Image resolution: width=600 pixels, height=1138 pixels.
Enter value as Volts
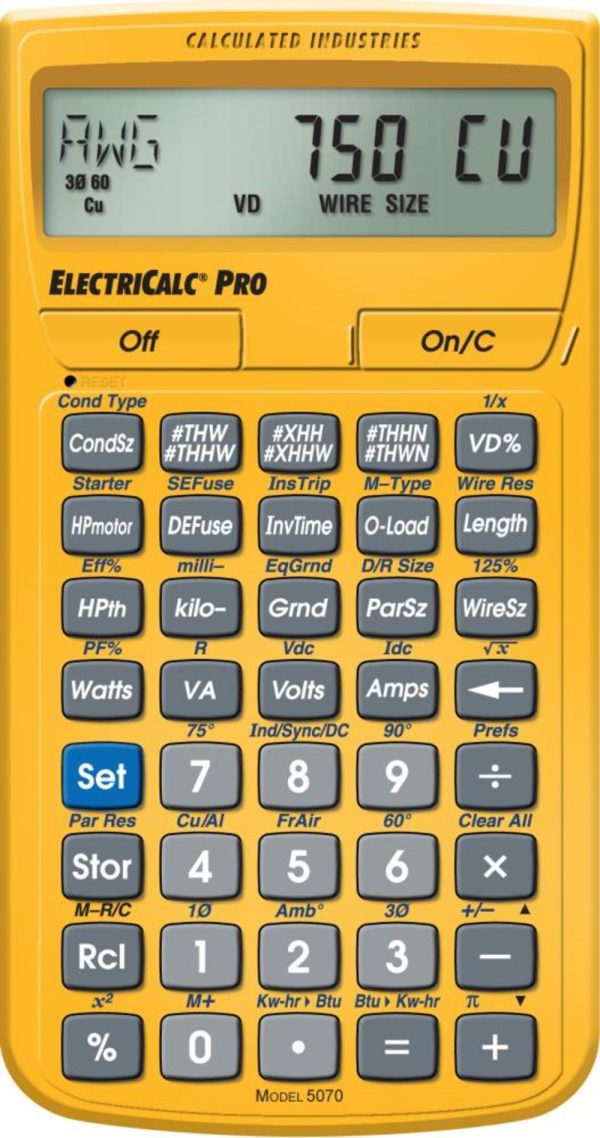pyautogui.click(x=299, y=689)
